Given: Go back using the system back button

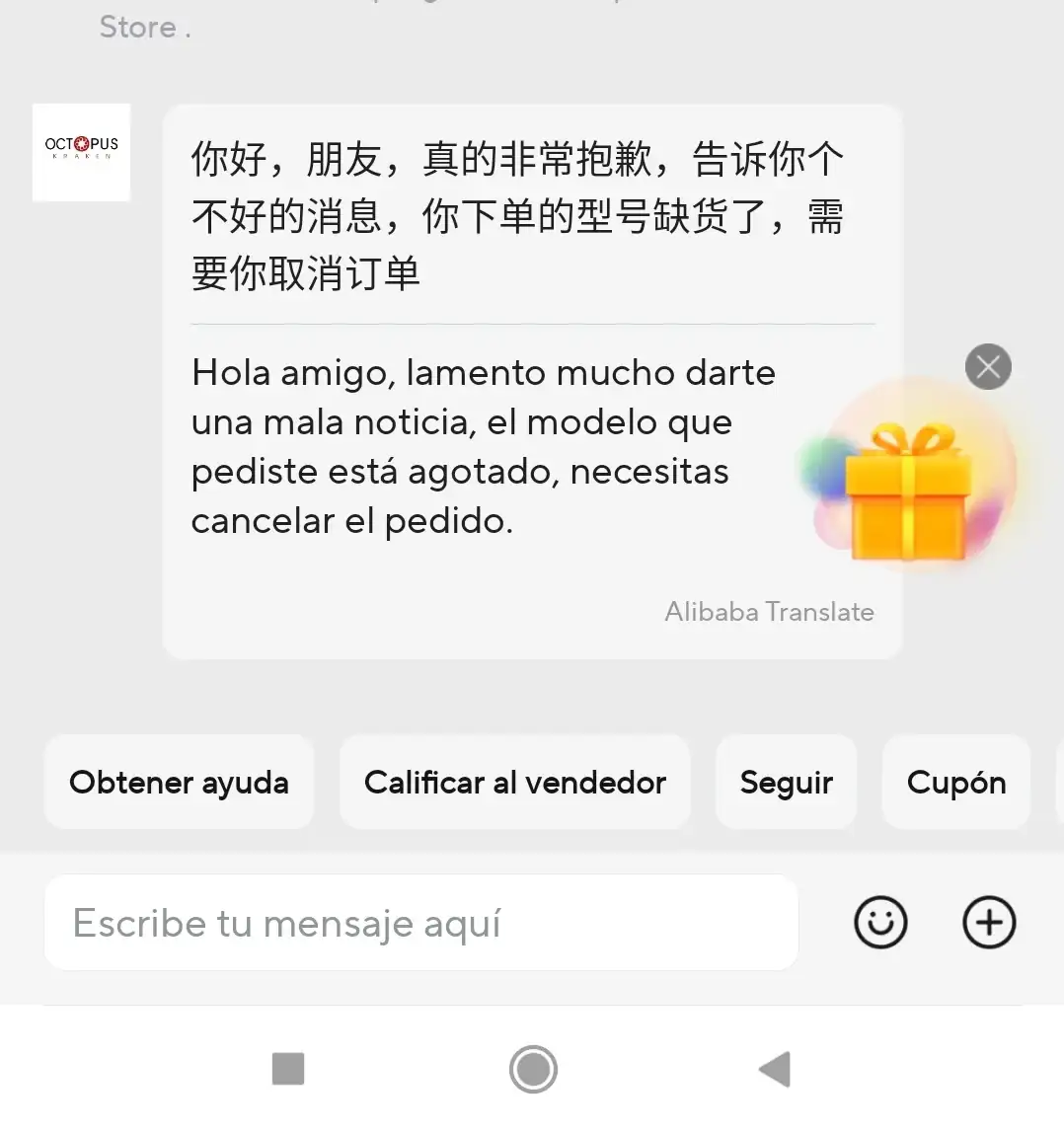Looking at the screenshot, I should [x=775, y=1069].
